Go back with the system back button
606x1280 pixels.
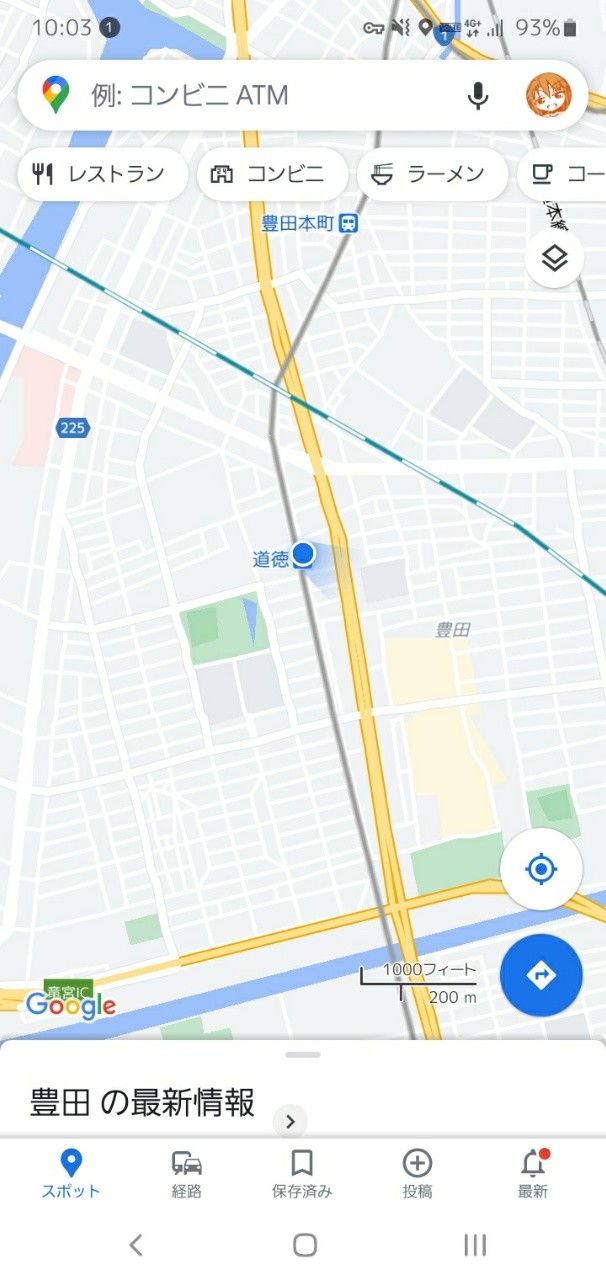[x=136, y=1245]
